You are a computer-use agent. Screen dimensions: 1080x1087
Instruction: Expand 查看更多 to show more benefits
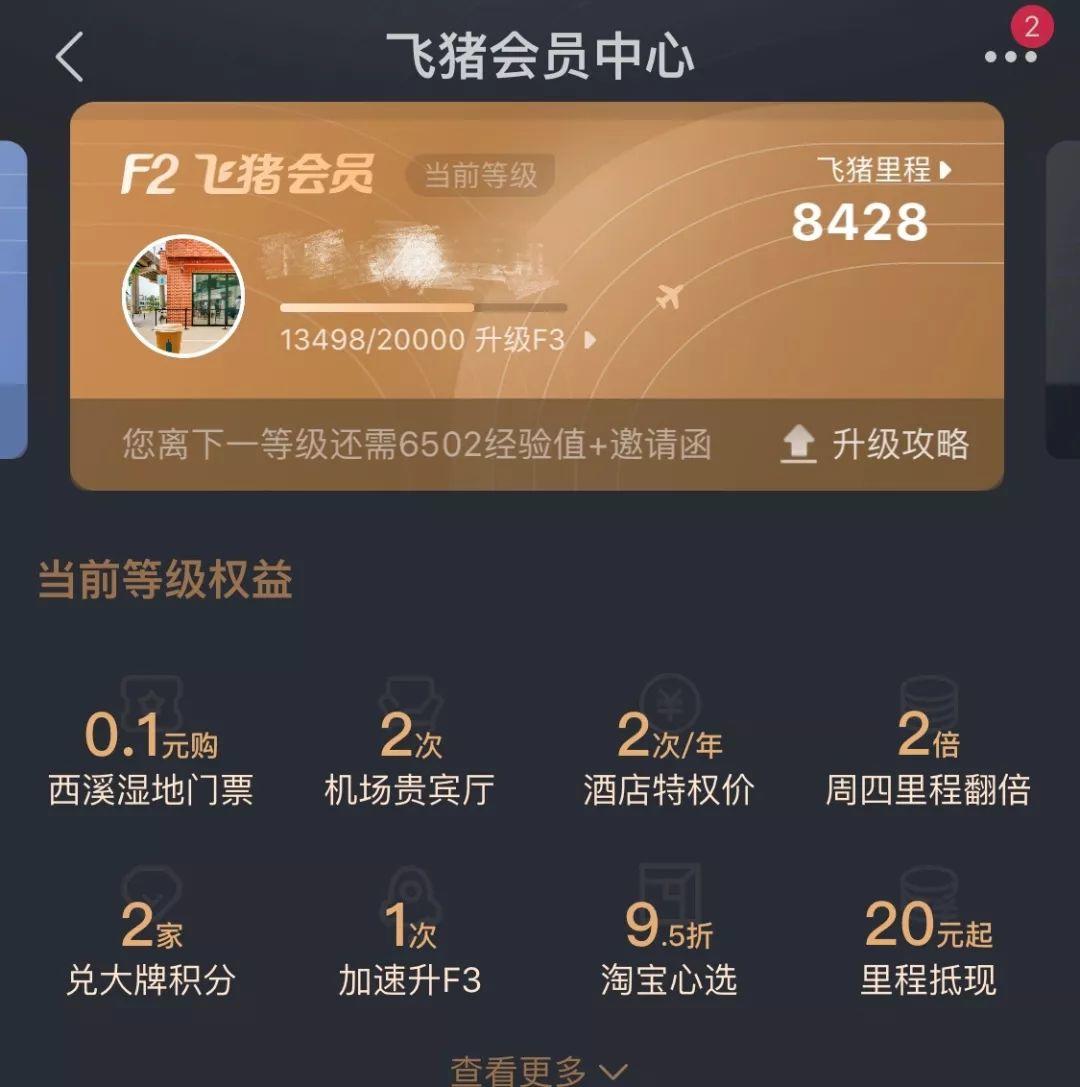(540, 1070)
